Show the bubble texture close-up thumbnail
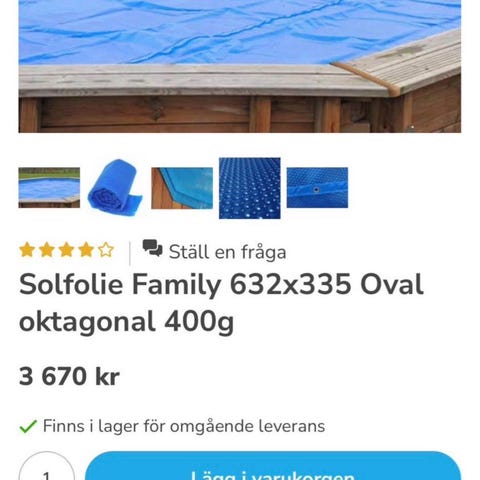The height and width of the screenshot is (480, 480). pyautogui.click(x=250, y=188)
